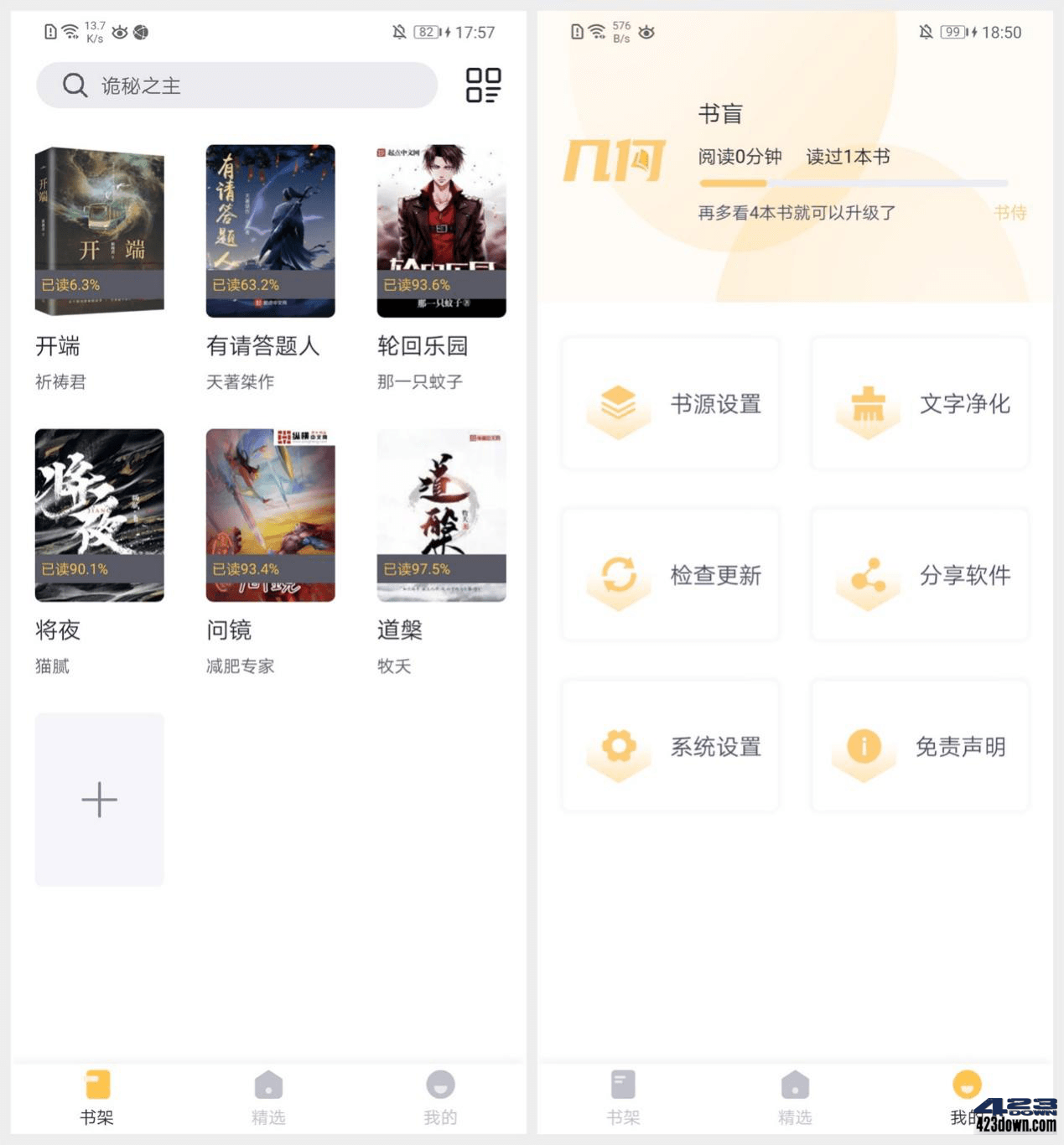The image size is (1064, 1145).
Task: Open the 书侍 link in the header
Action: (x=1010, y=213)
